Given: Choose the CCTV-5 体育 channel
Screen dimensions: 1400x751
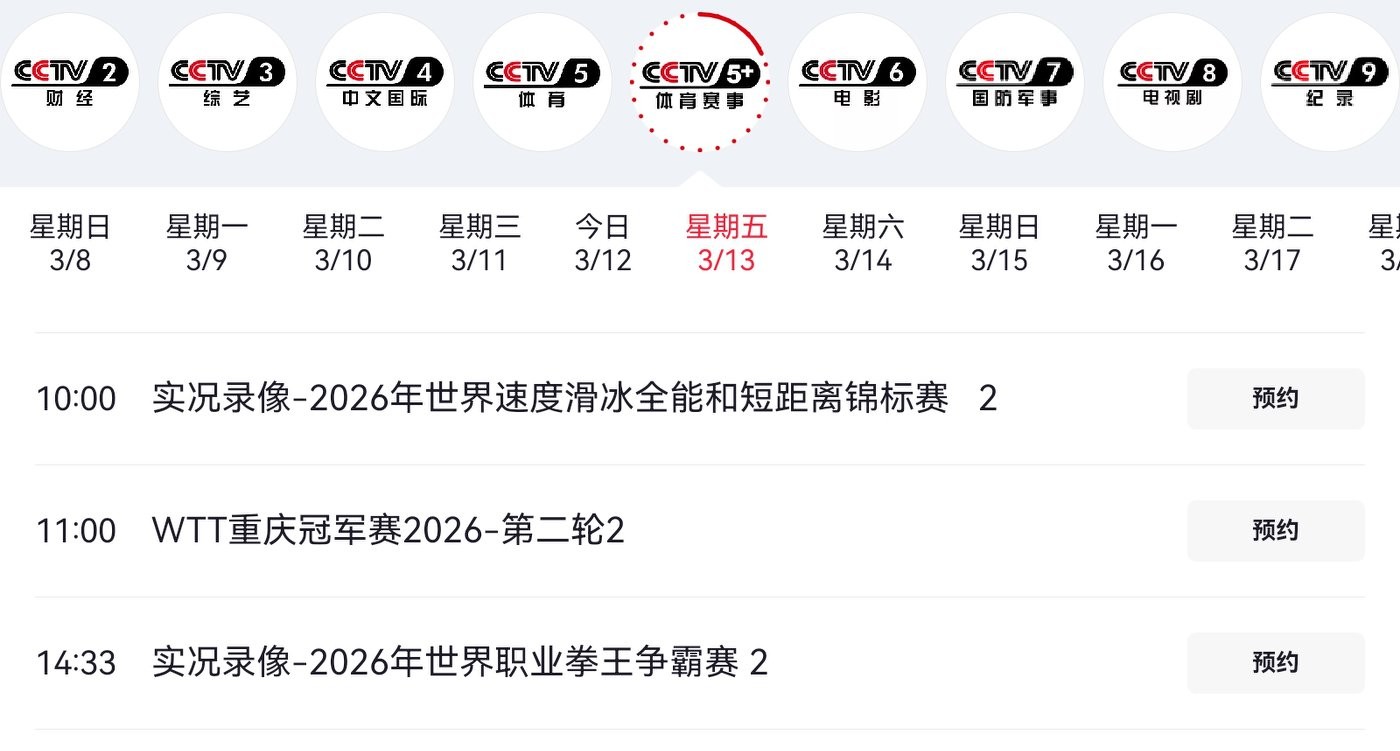Looking at the screenshot, I should click(x=542, y=82).
